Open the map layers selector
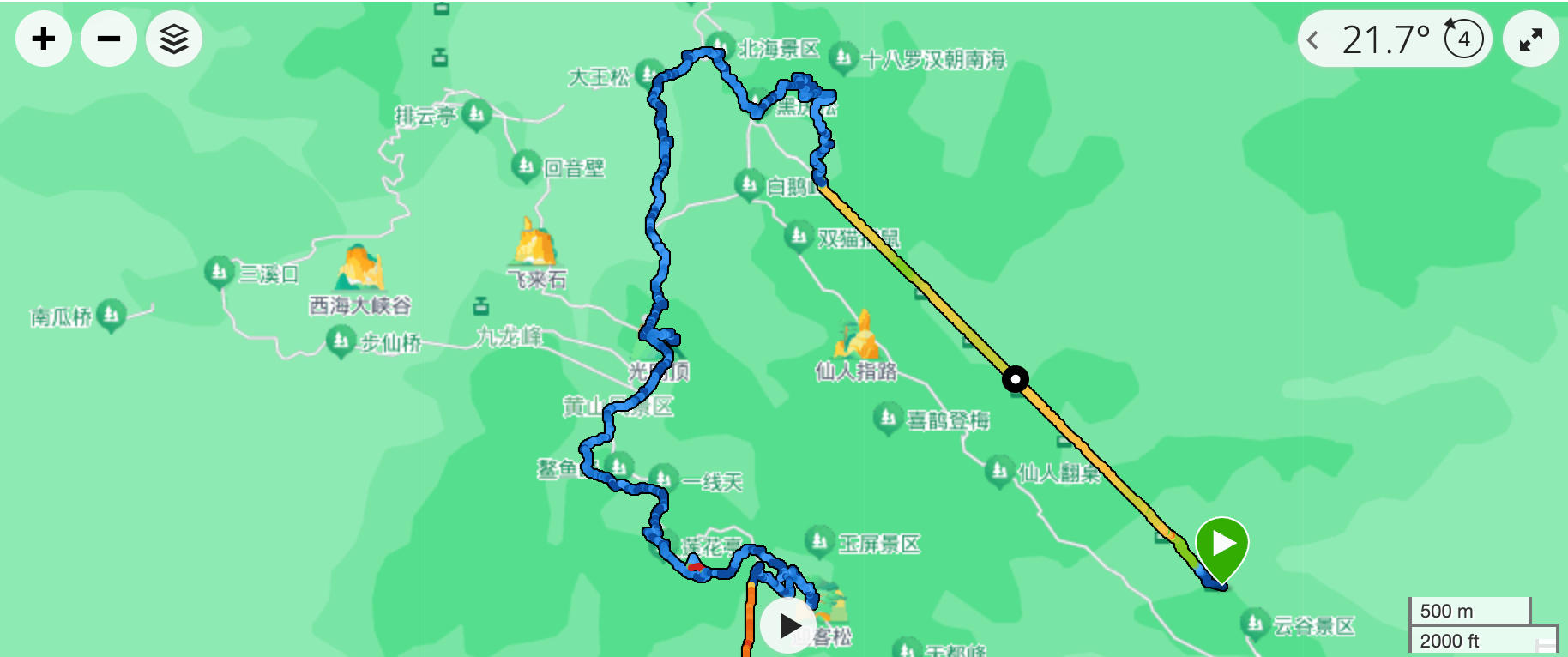Screen dimensions: 1568x657 (174, 39)
